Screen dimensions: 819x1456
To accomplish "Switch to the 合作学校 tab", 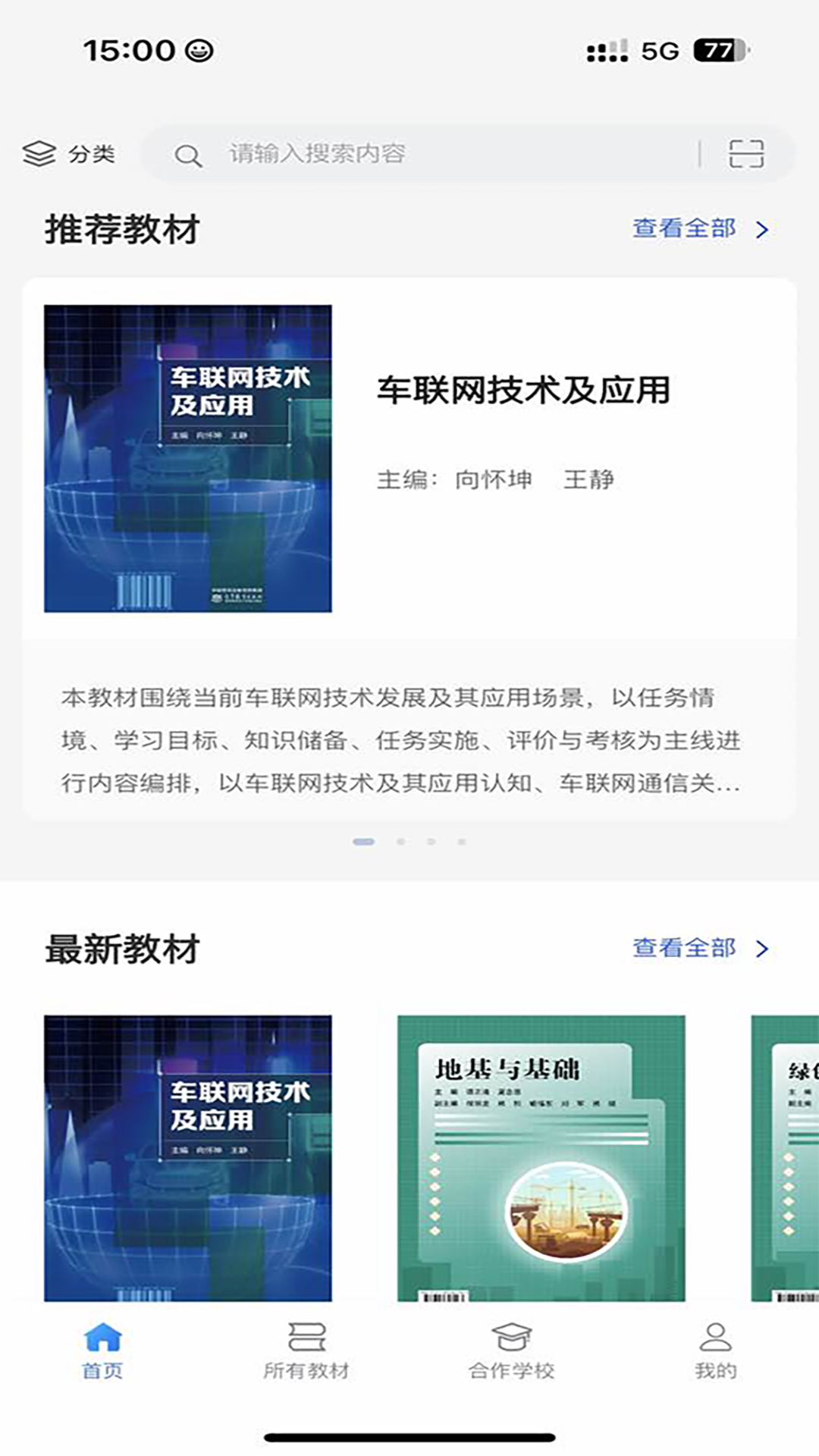I will pos(512,1351).
